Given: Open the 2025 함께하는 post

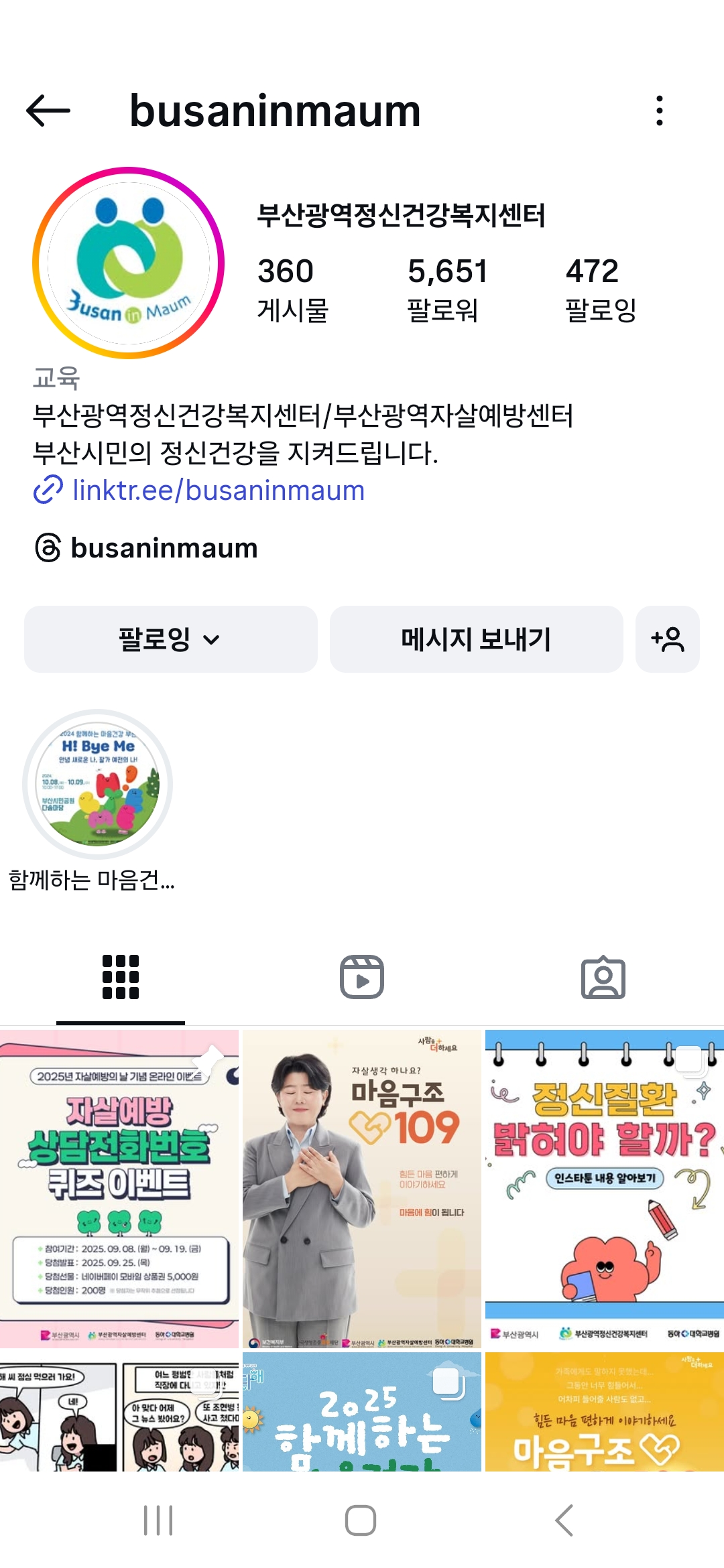Looking at the screenshot, I should [362, 1413].
